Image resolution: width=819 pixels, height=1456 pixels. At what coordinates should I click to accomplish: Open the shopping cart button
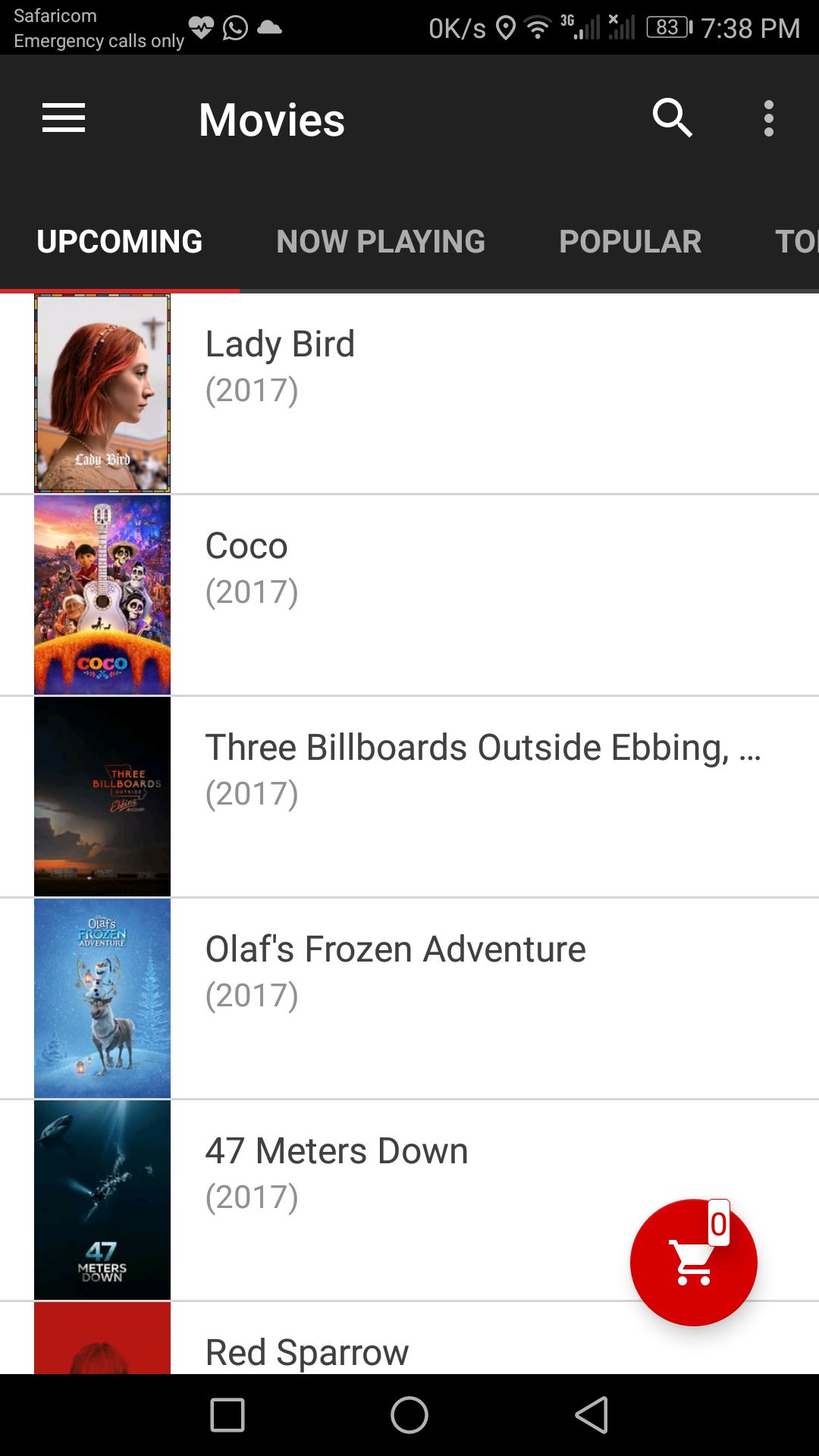point(693,1263)
